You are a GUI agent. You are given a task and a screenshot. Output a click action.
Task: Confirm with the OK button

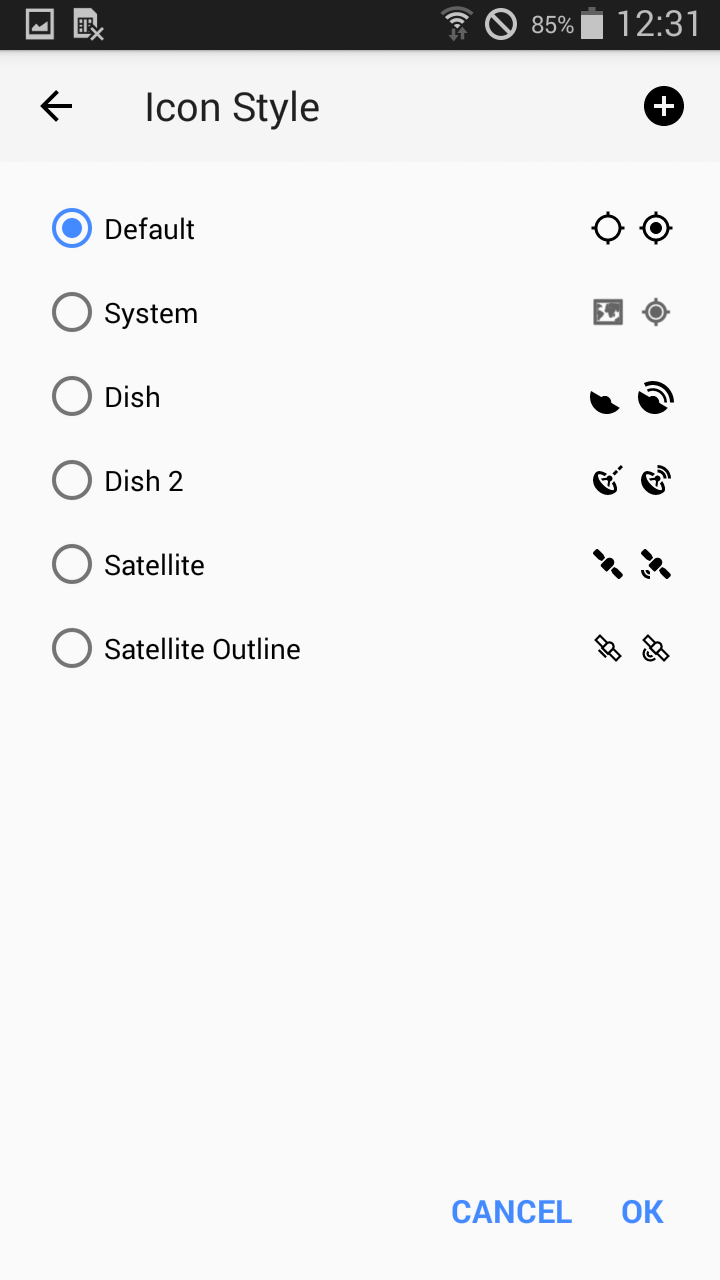pyautogui.click(x=642, y=1212)
